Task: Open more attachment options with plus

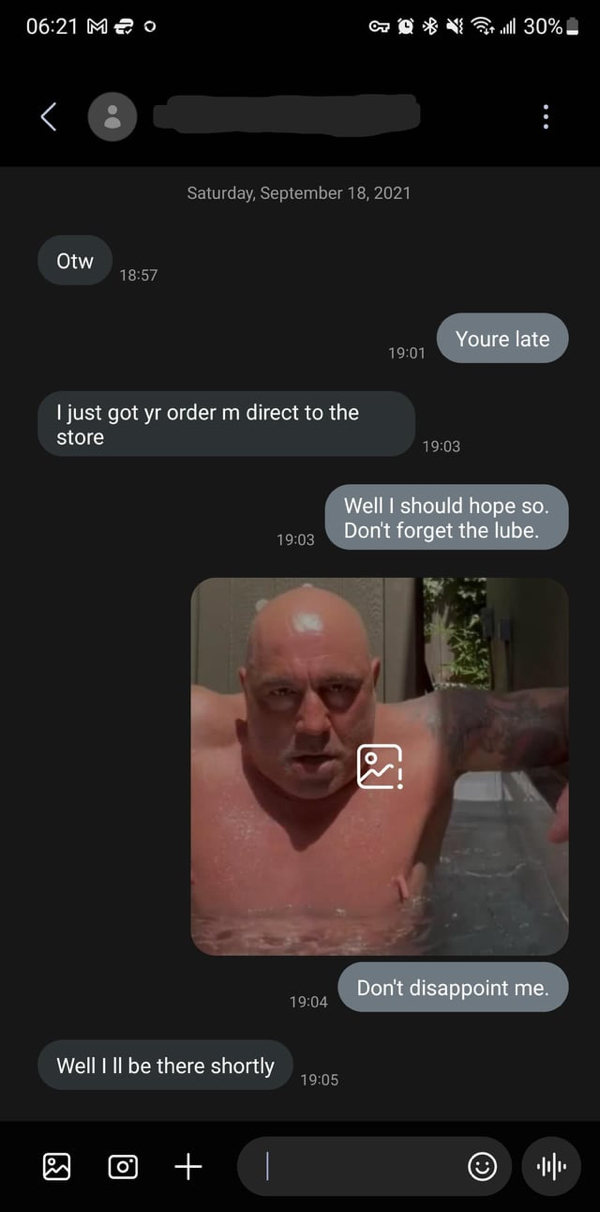Action: pos(188,1166)
